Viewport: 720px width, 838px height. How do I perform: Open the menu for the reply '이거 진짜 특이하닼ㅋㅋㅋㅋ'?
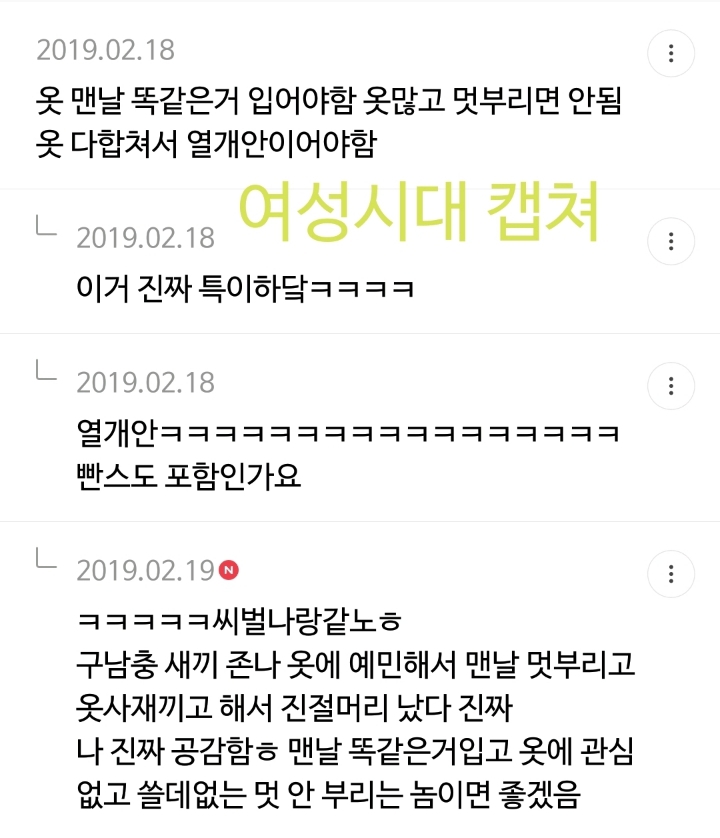tap(671, 242)
